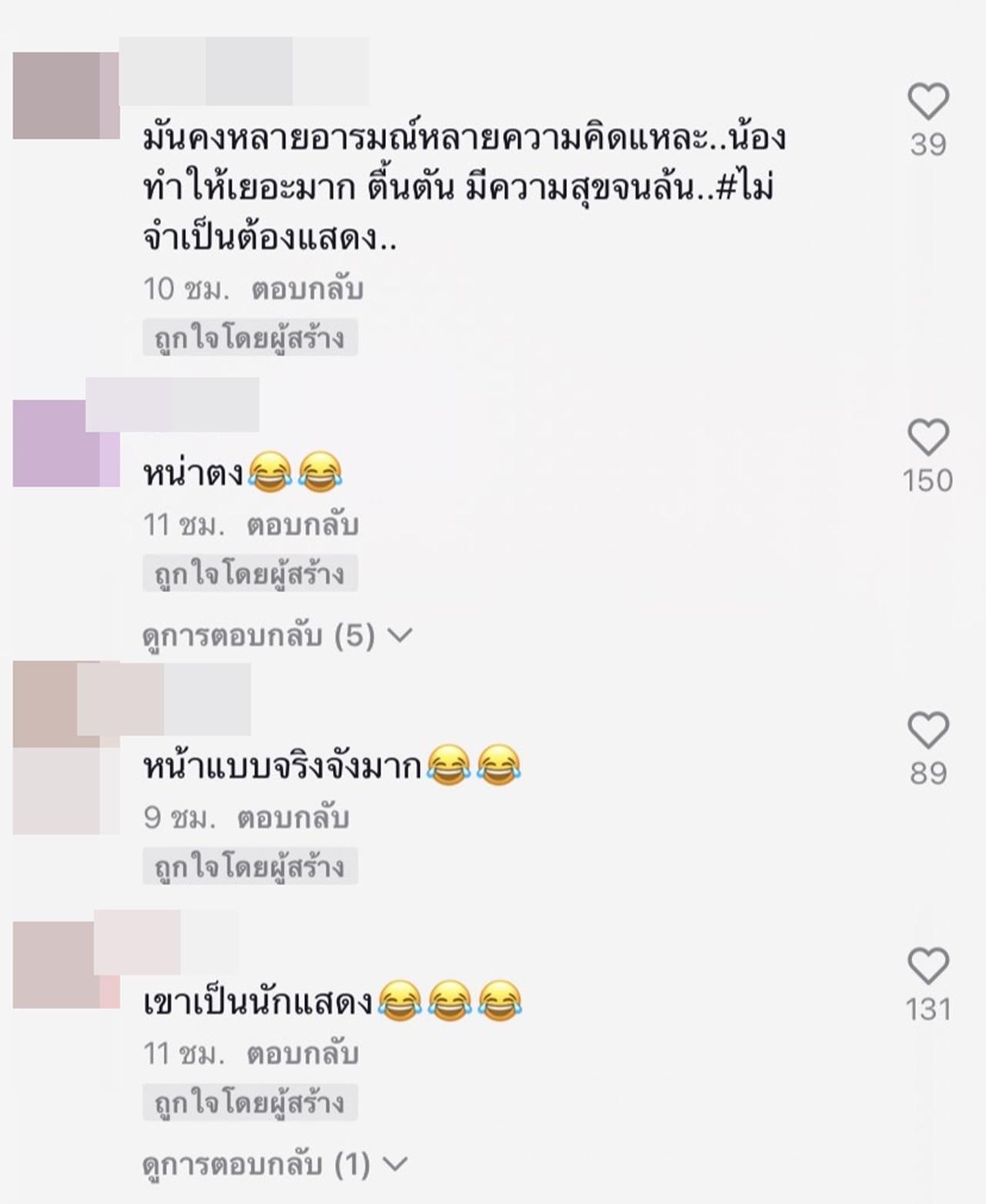
Task: Reply to the เขาเป็นนักแสดง comment
Action: pos(302,1054)
